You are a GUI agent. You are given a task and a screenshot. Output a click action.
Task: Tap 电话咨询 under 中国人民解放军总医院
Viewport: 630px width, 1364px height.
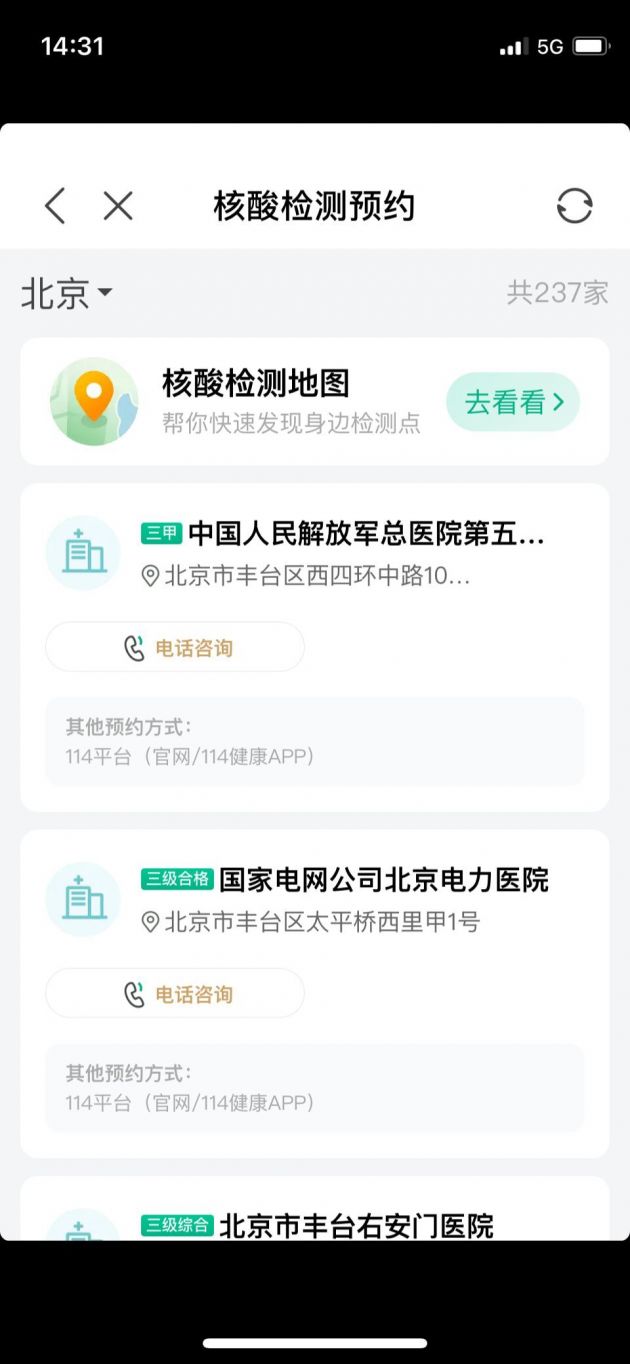(175, 648)
